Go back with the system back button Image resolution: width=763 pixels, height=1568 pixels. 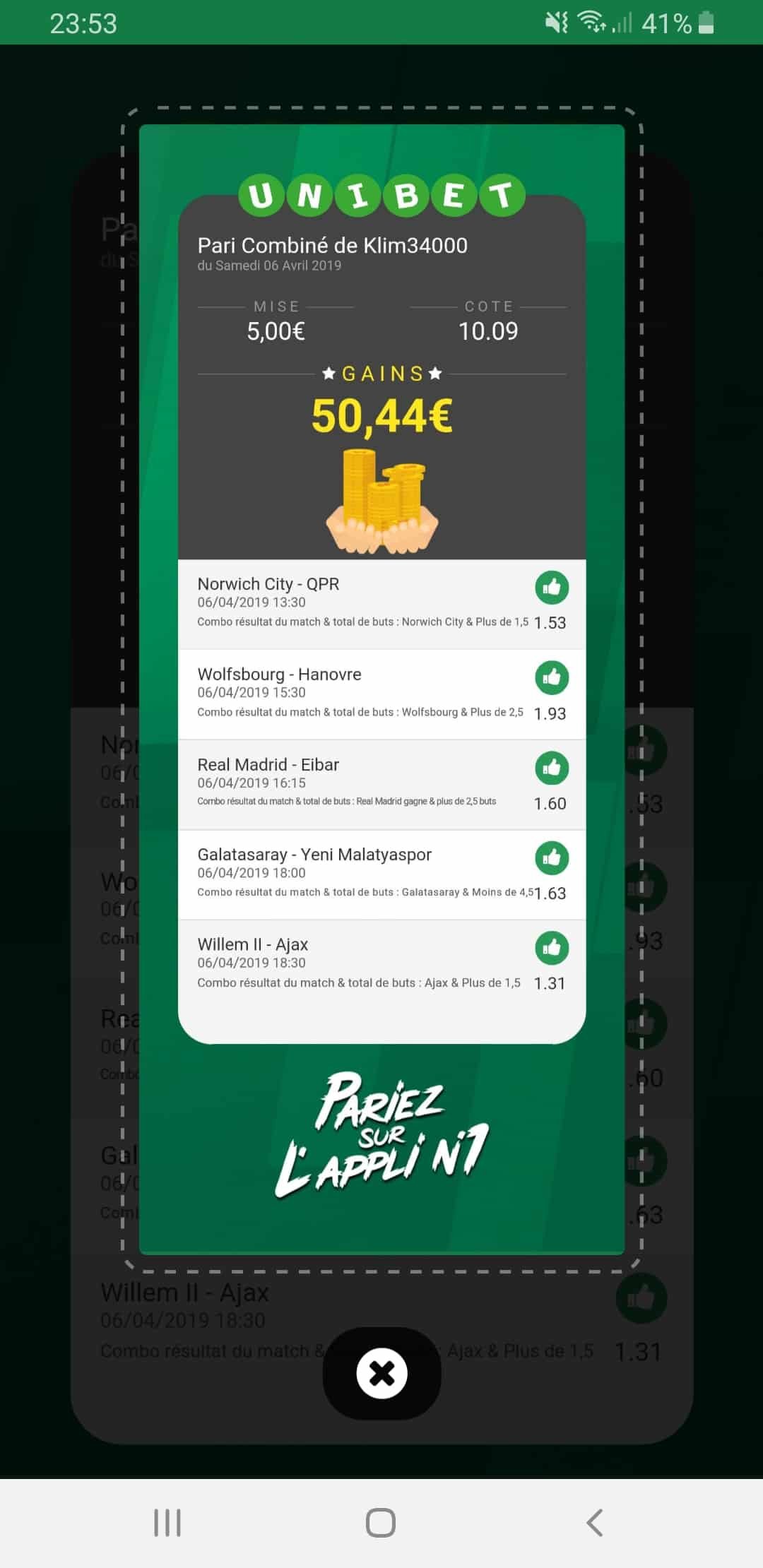(595, 1523)
